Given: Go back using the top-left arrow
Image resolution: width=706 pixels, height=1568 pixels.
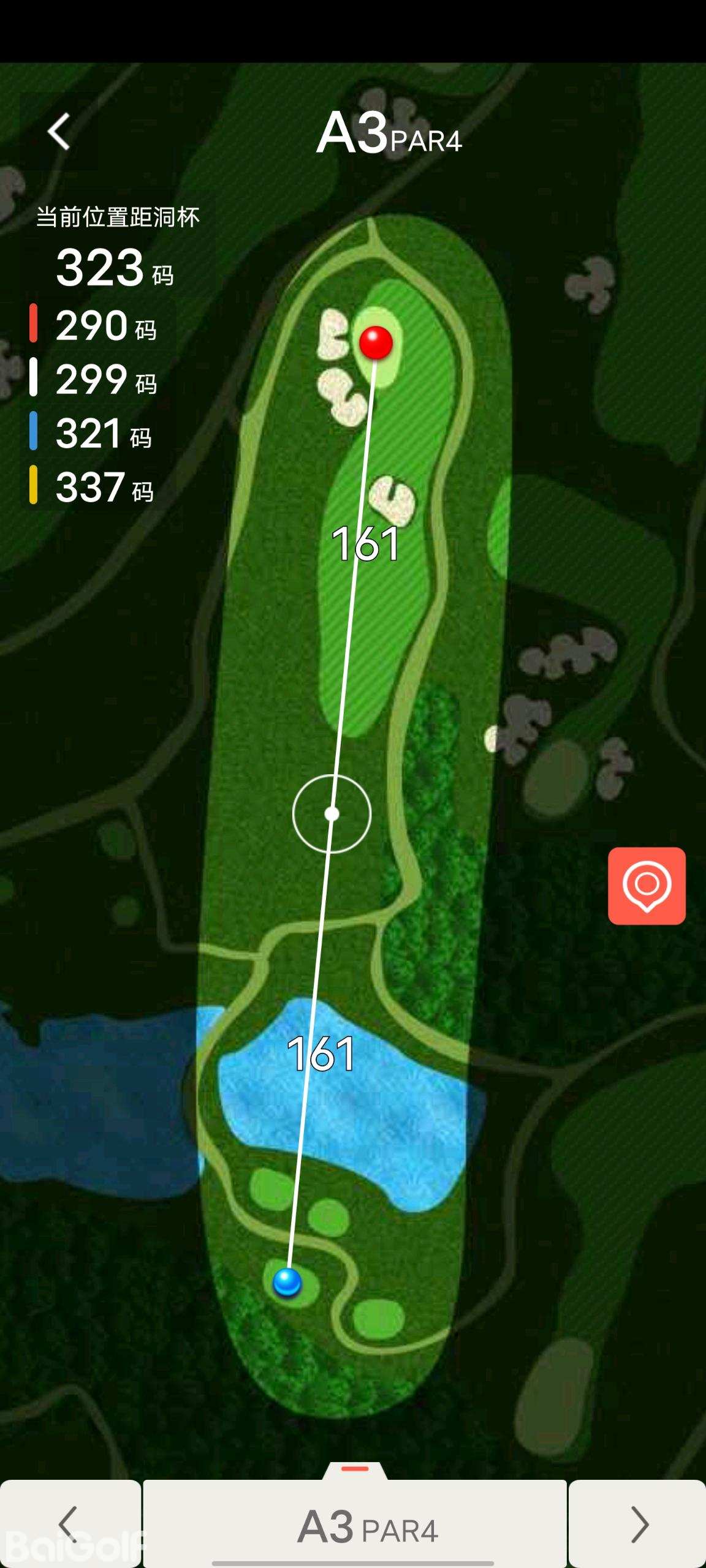Looking at the screenshot, I should [59, 132].
